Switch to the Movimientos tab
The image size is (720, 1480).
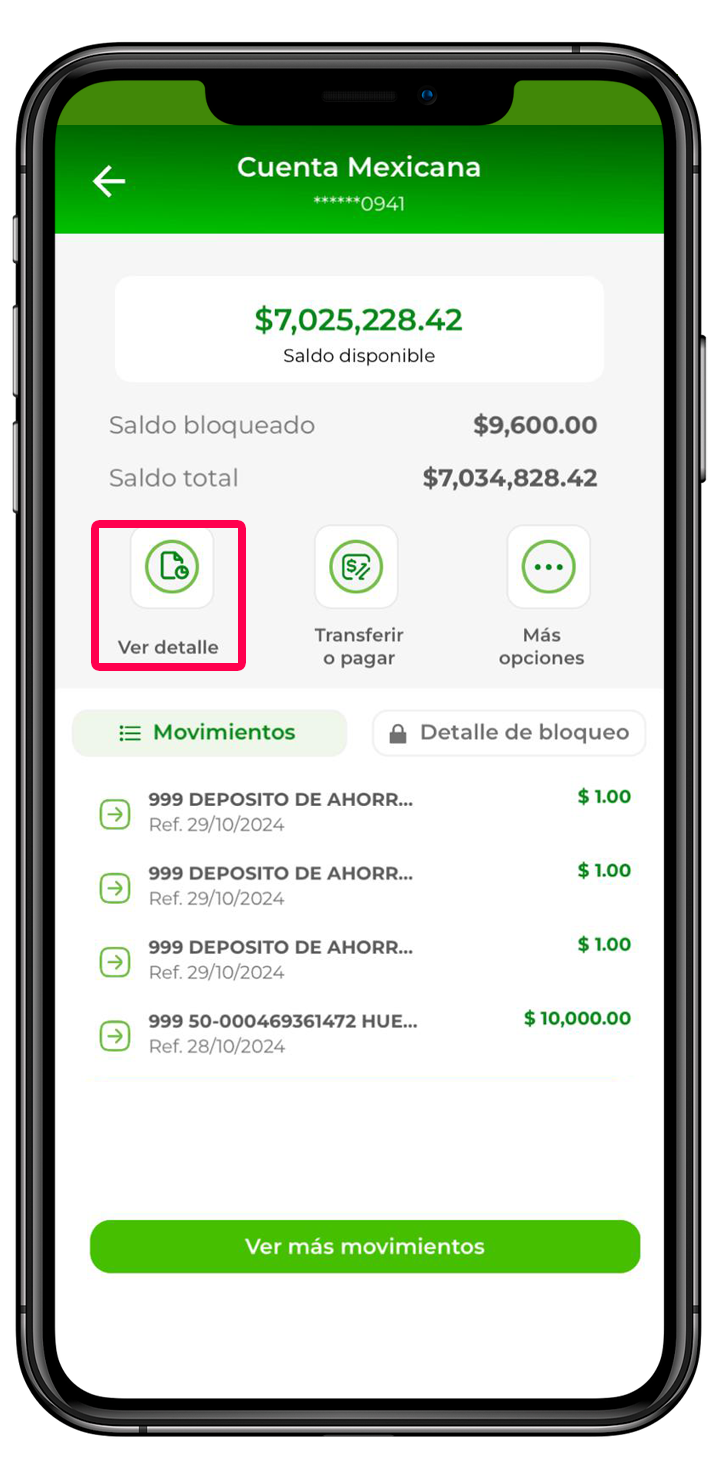click(209, 733)
